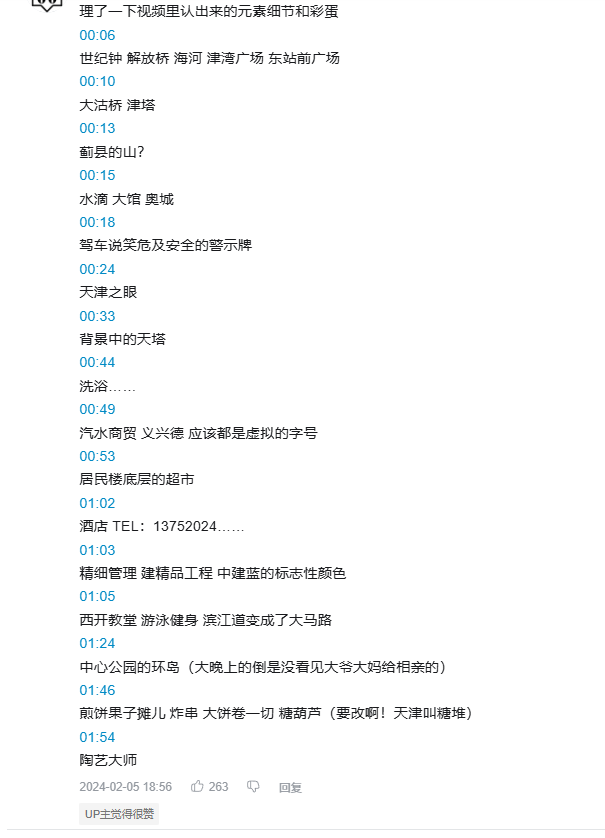Image resolution: width=605 pixels, height=838 pixels.
Task: Jump to timestamp 00:18
Action: (97, 222)
